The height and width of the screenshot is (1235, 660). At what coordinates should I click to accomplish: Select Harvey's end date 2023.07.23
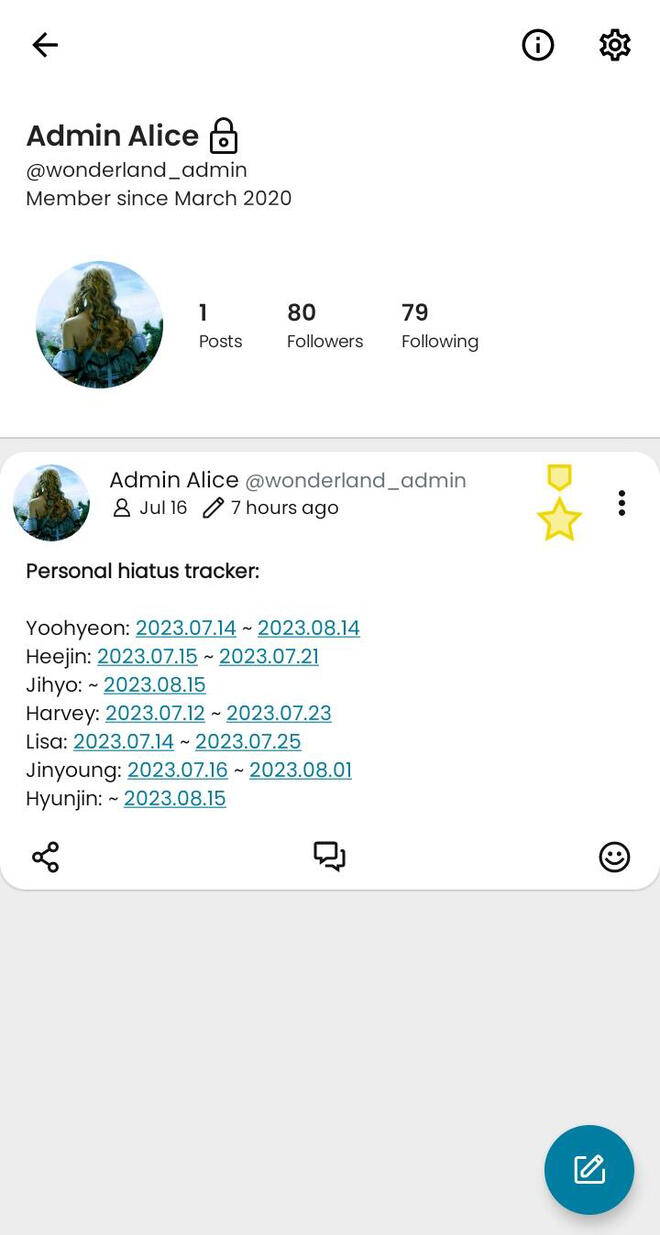[279, 713]
